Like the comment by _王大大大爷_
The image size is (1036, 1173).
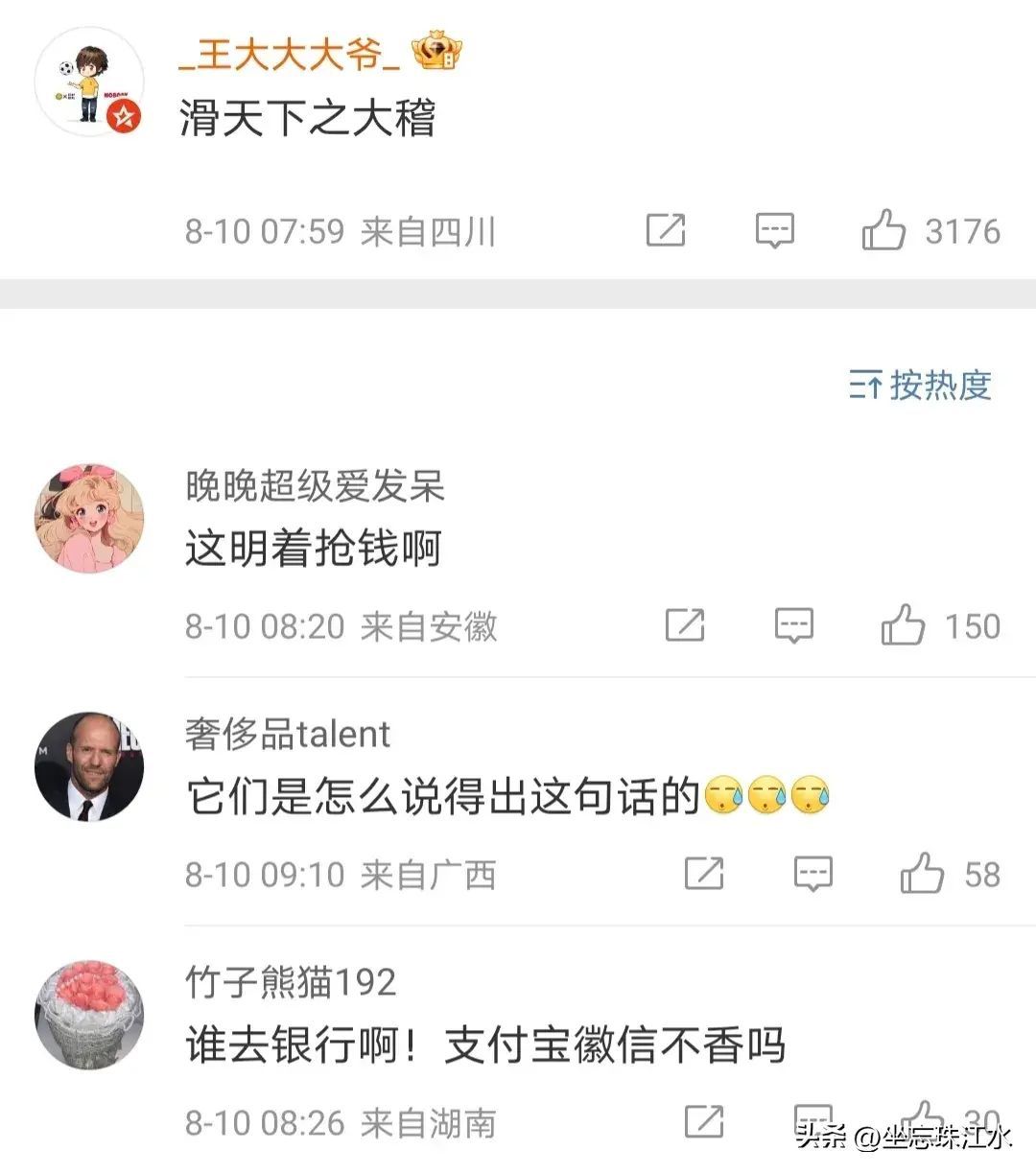[883, 231]
